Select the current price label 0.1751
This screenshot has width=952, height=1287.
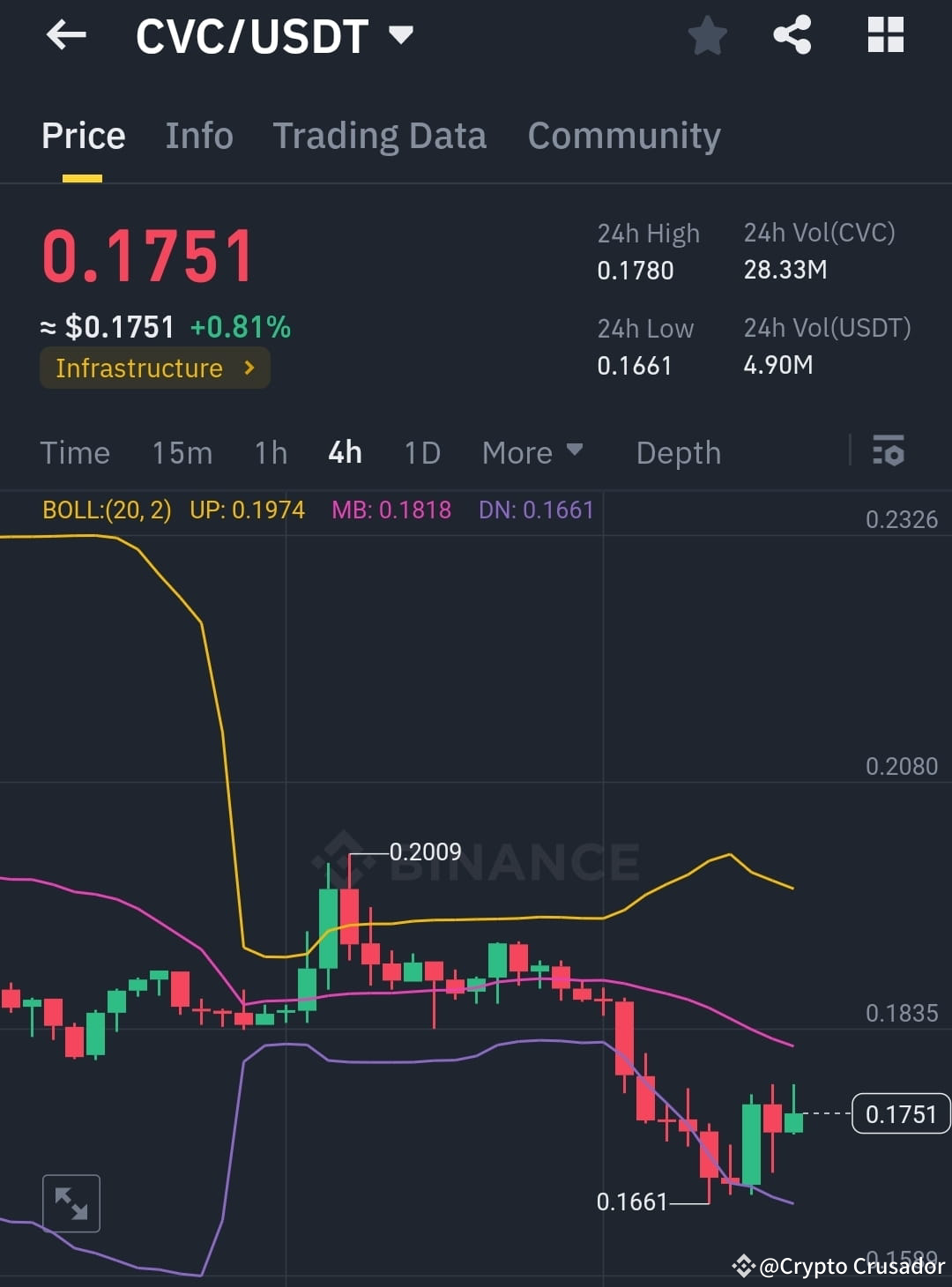pos(900,1113)
